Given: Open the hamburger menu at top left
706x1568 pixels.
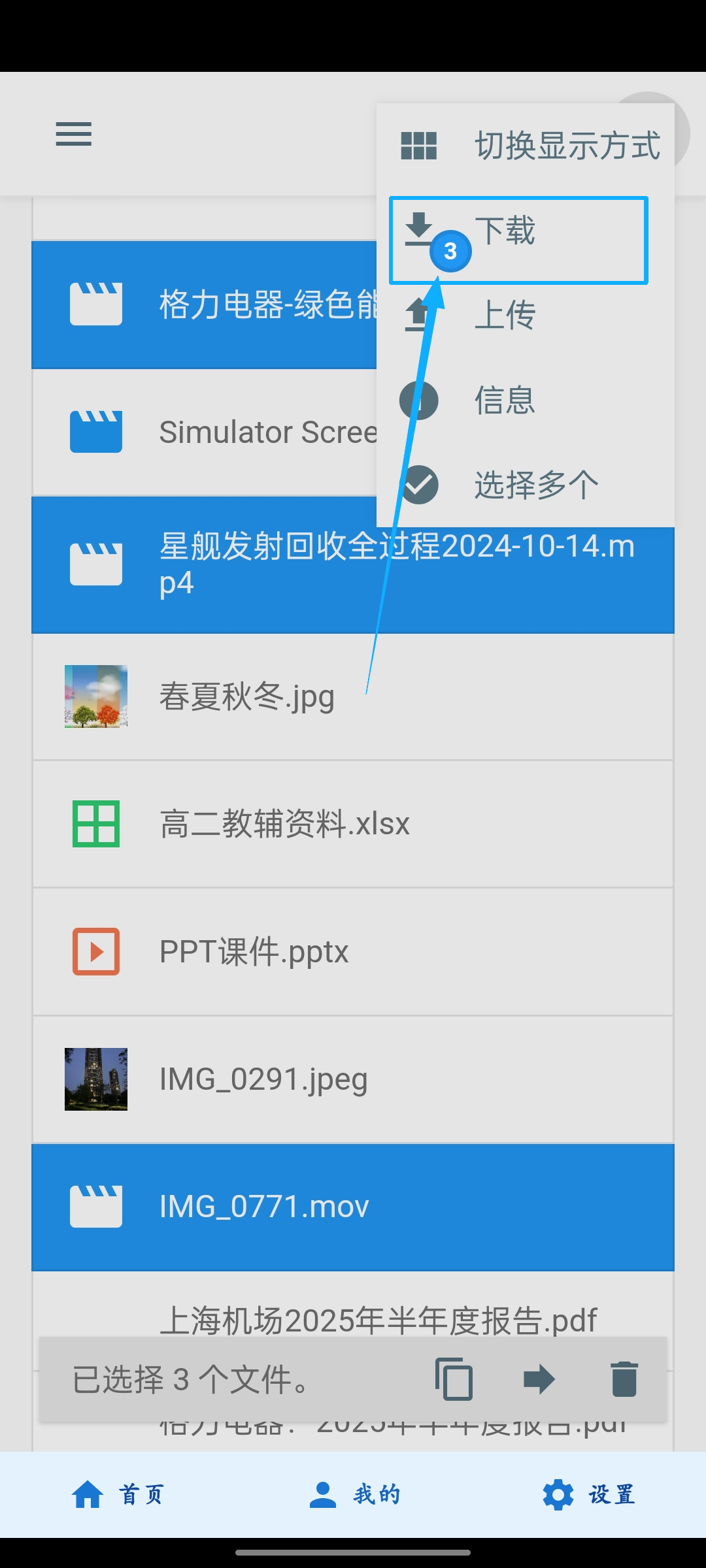Looking at the screenshot, I should [x=73, y=133].
